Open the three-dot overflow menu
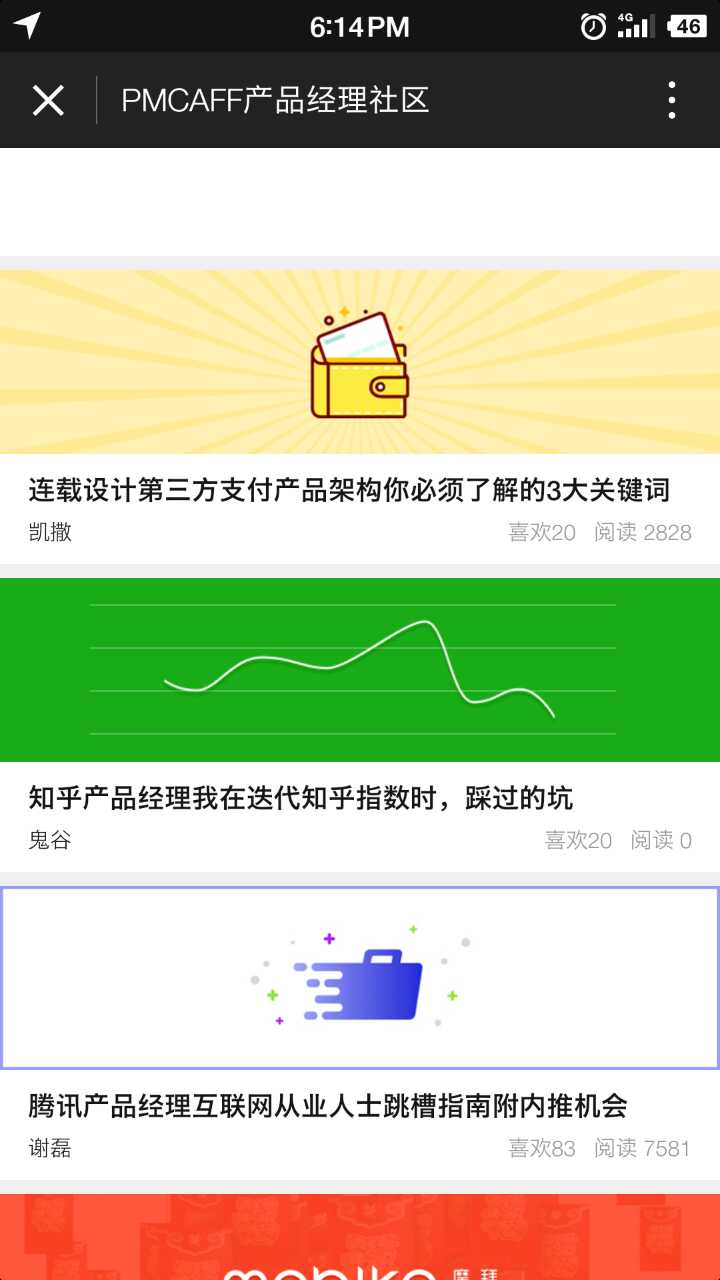720x1280 pixels. (x=671, y=100)
